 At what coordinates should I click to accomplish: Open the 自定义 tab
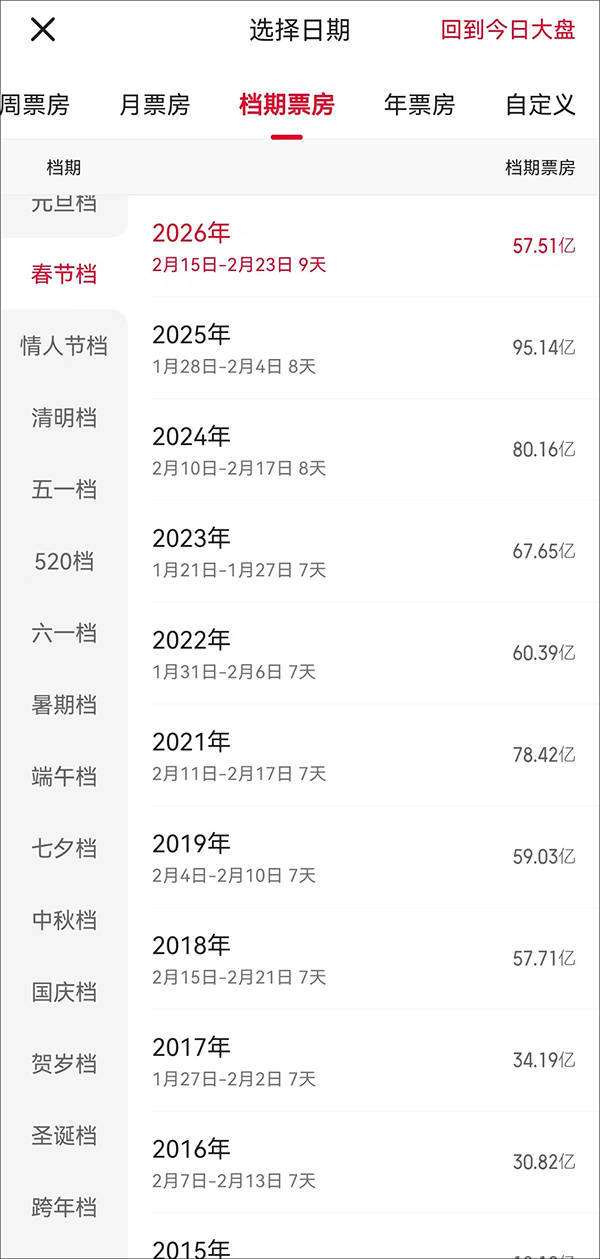coord(540,105)
